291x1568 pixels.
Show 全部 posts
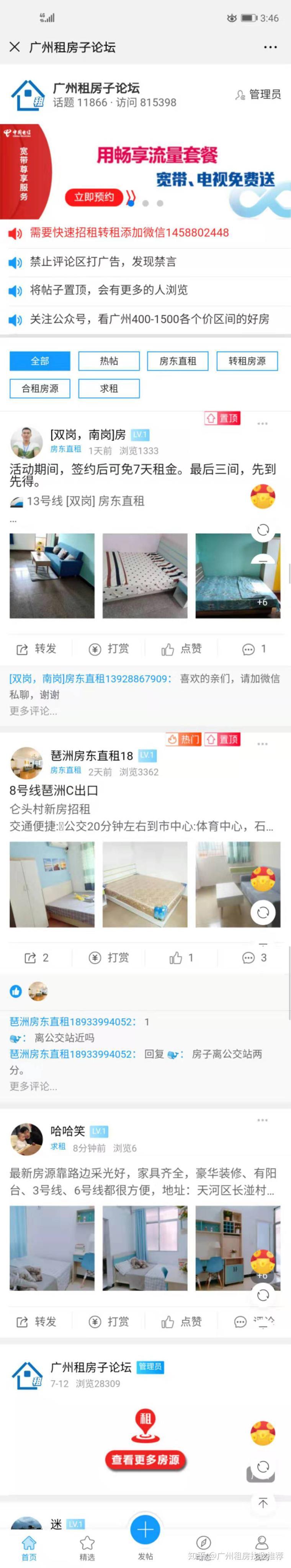point(40,361)
